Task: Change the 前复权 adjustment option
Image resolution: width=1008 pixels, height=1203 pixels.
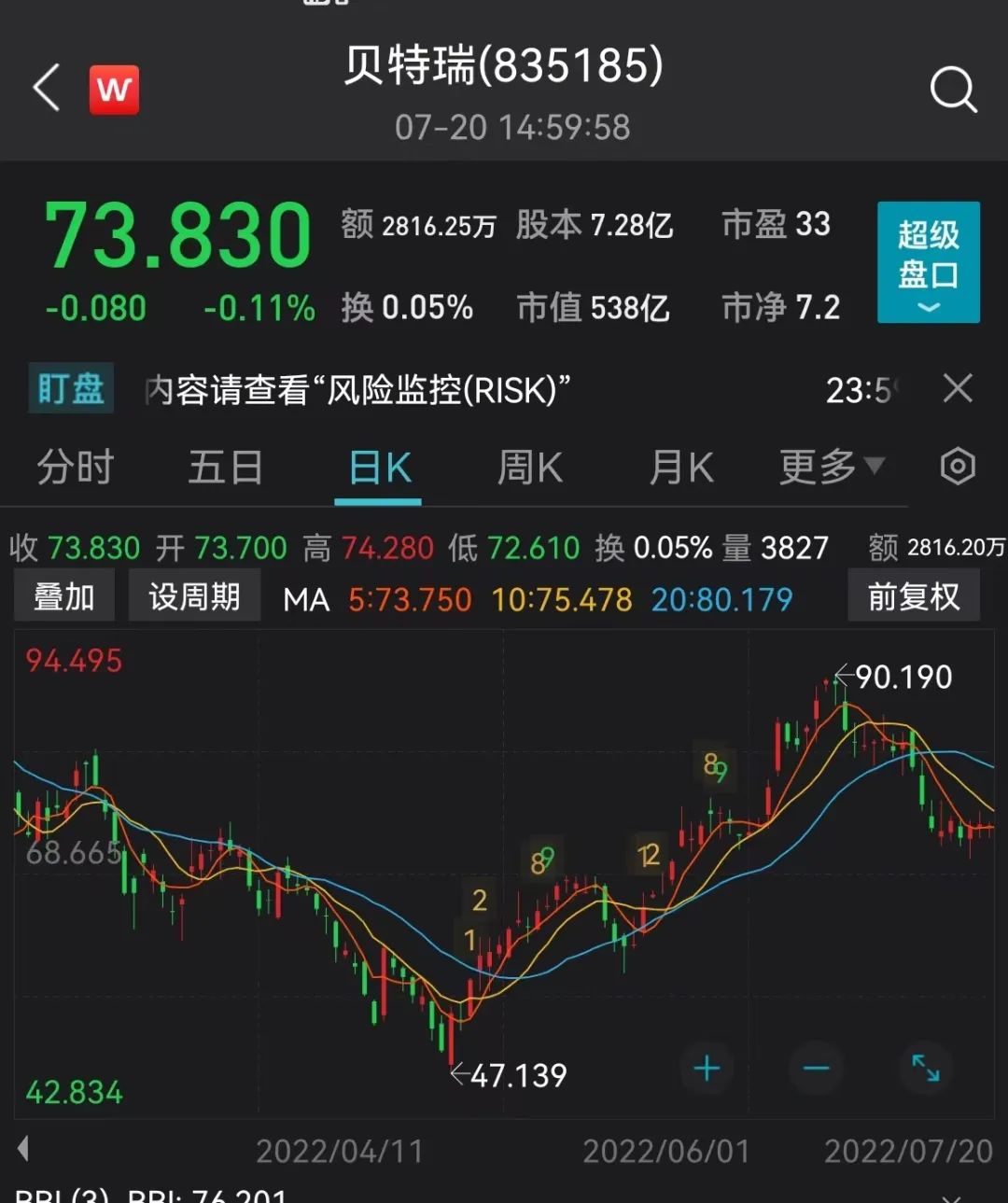Action: tap(913, 596)
